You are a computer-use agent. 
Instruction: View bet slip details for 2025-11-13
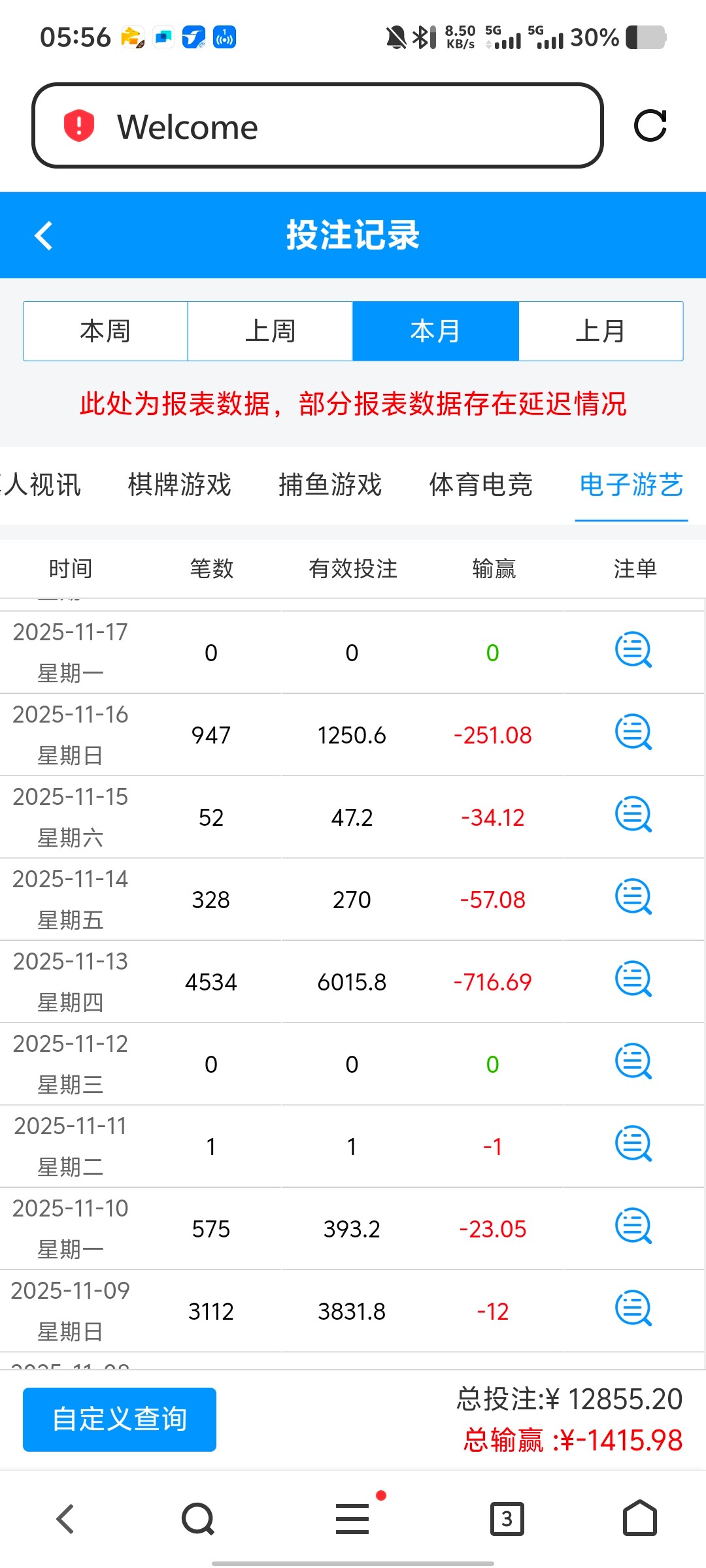click(633, 980)
